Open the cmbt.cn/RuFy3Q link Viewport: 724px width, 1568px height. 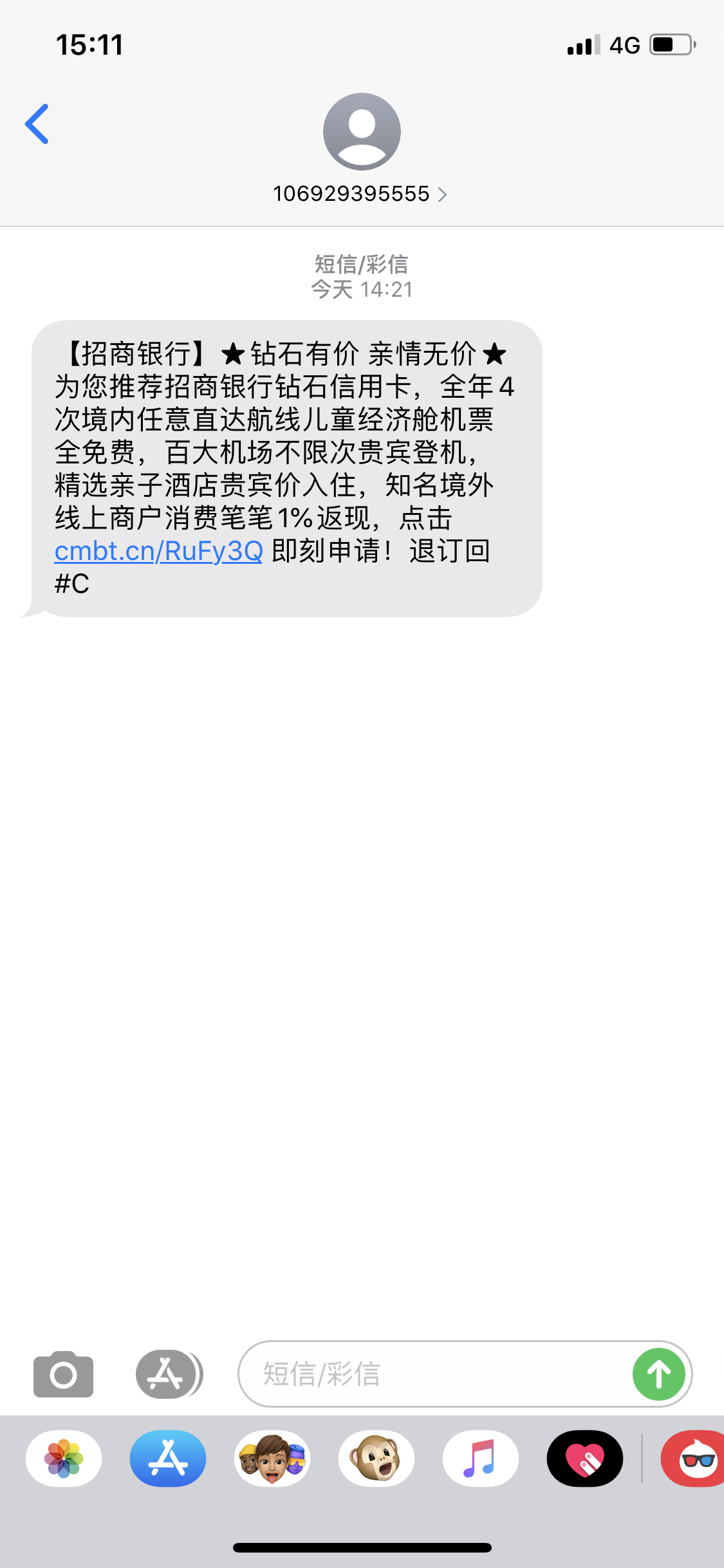pyautogui.click(x=158, y=551)
